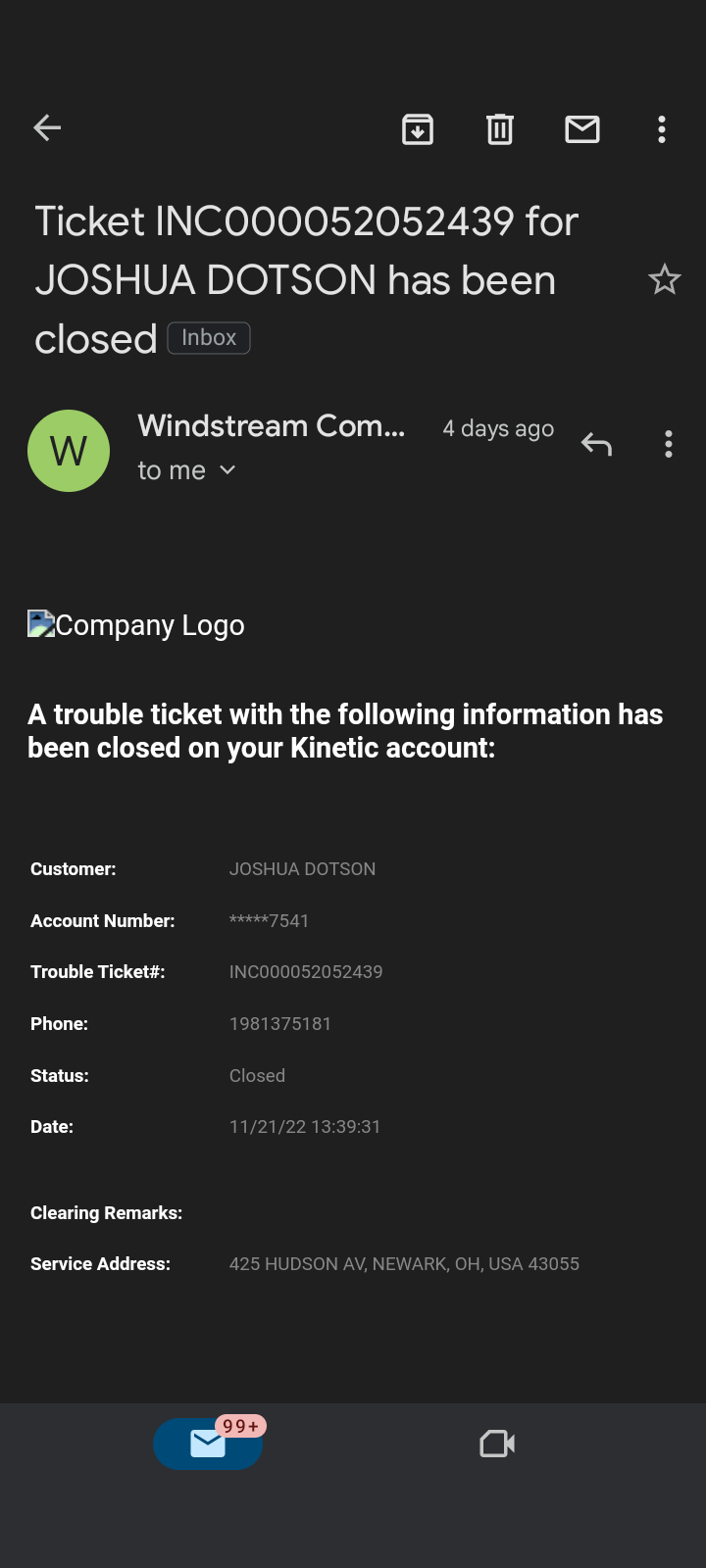Star the ticket closed email
This screenshot has width=706, height=1568.
click(x=665, y=279)
